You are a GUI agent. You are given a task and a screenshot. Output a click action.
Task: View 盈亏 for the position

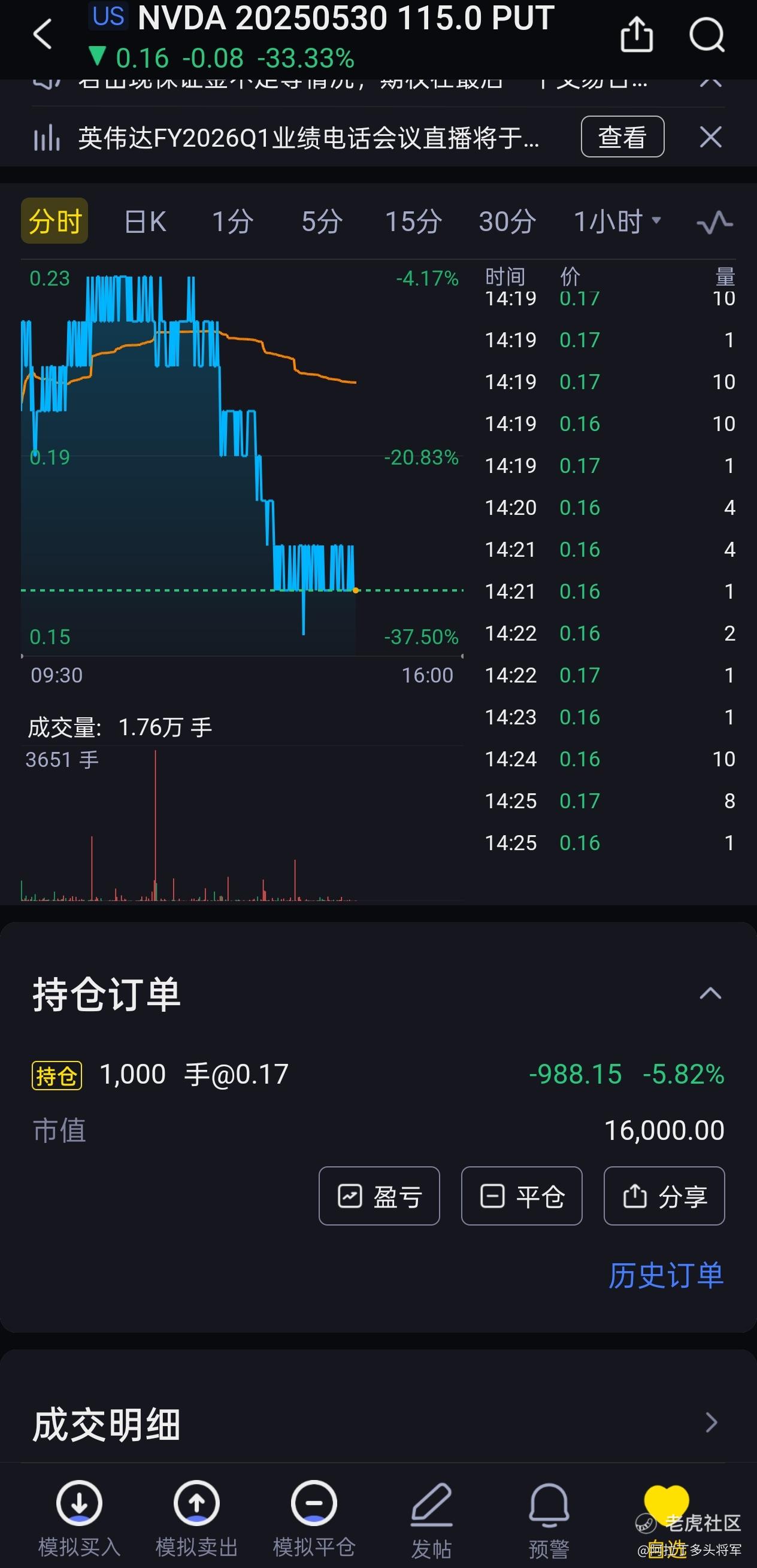pyautogui.click(x=380, y=1196)
